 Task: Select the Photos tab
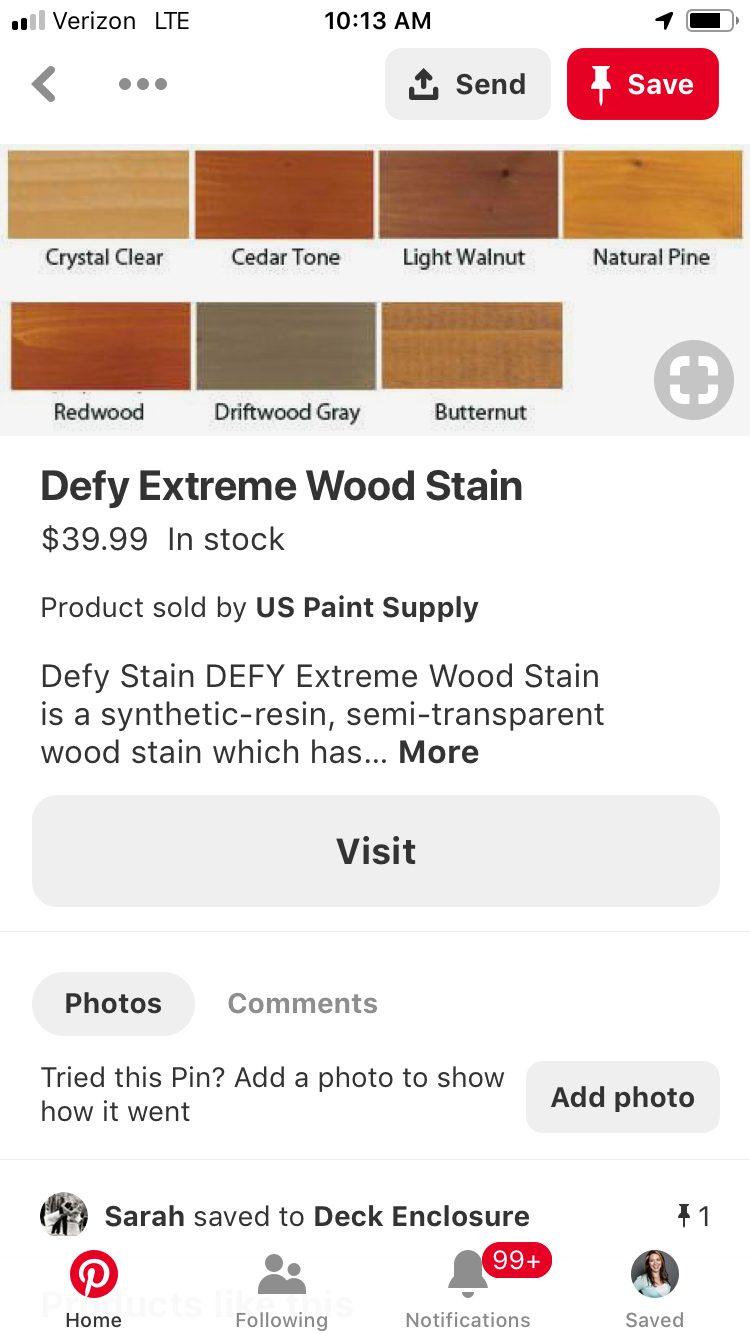point(113,1003)
